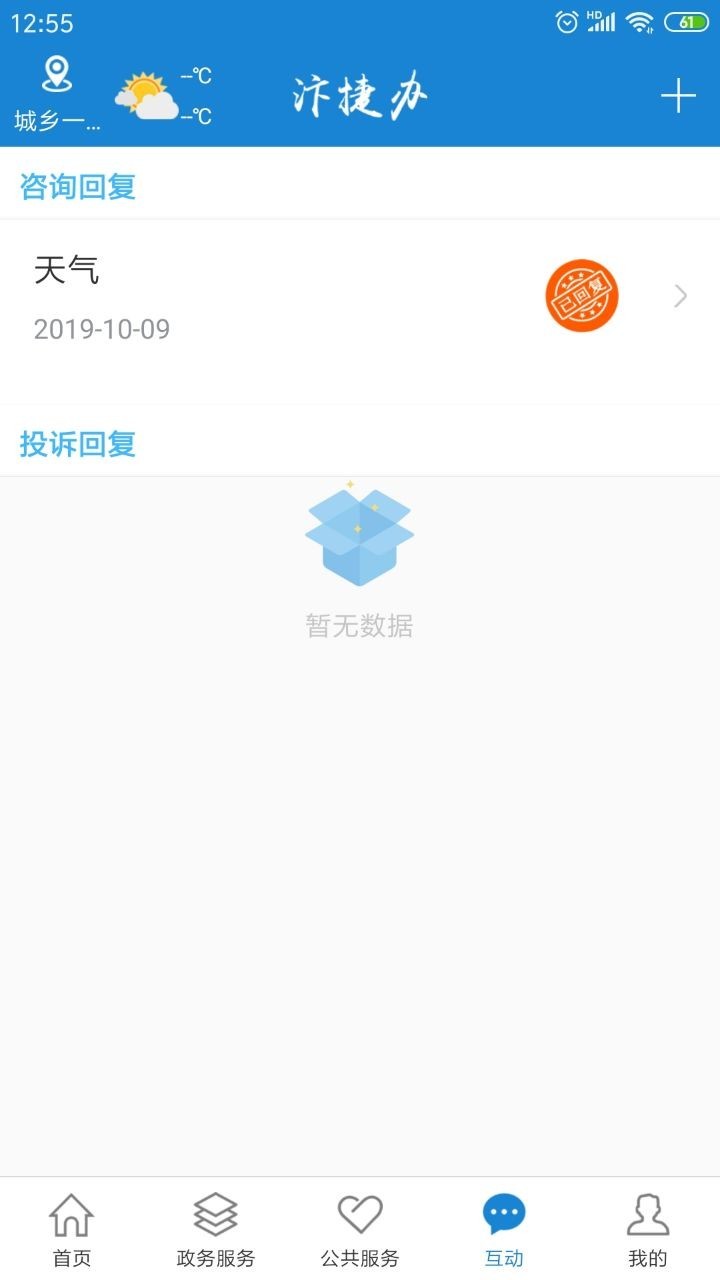Expand the 咨询回复 section header

(x=77, y=186)
